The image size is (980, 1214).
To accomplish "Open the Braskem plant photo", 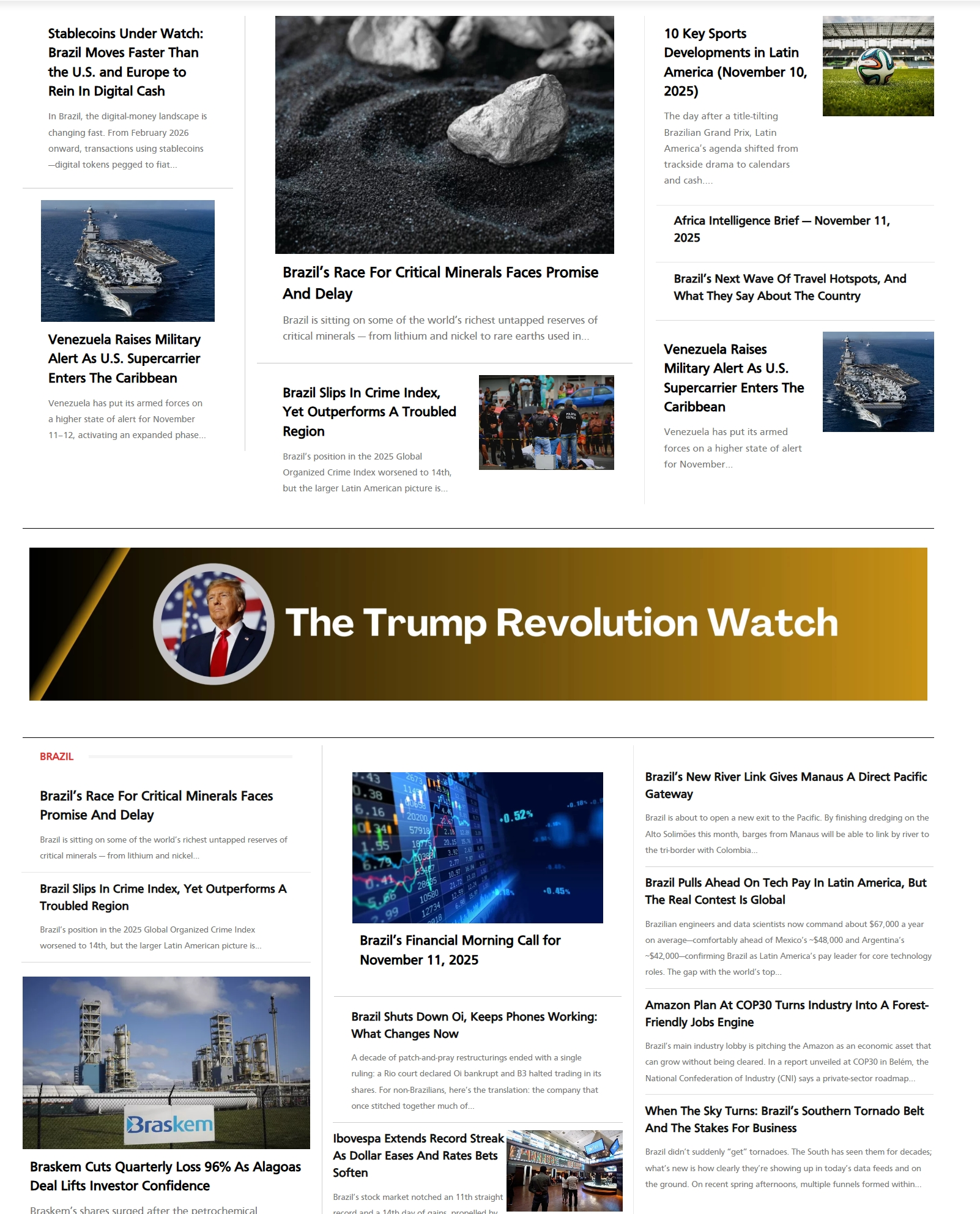I will [166, 1062].
